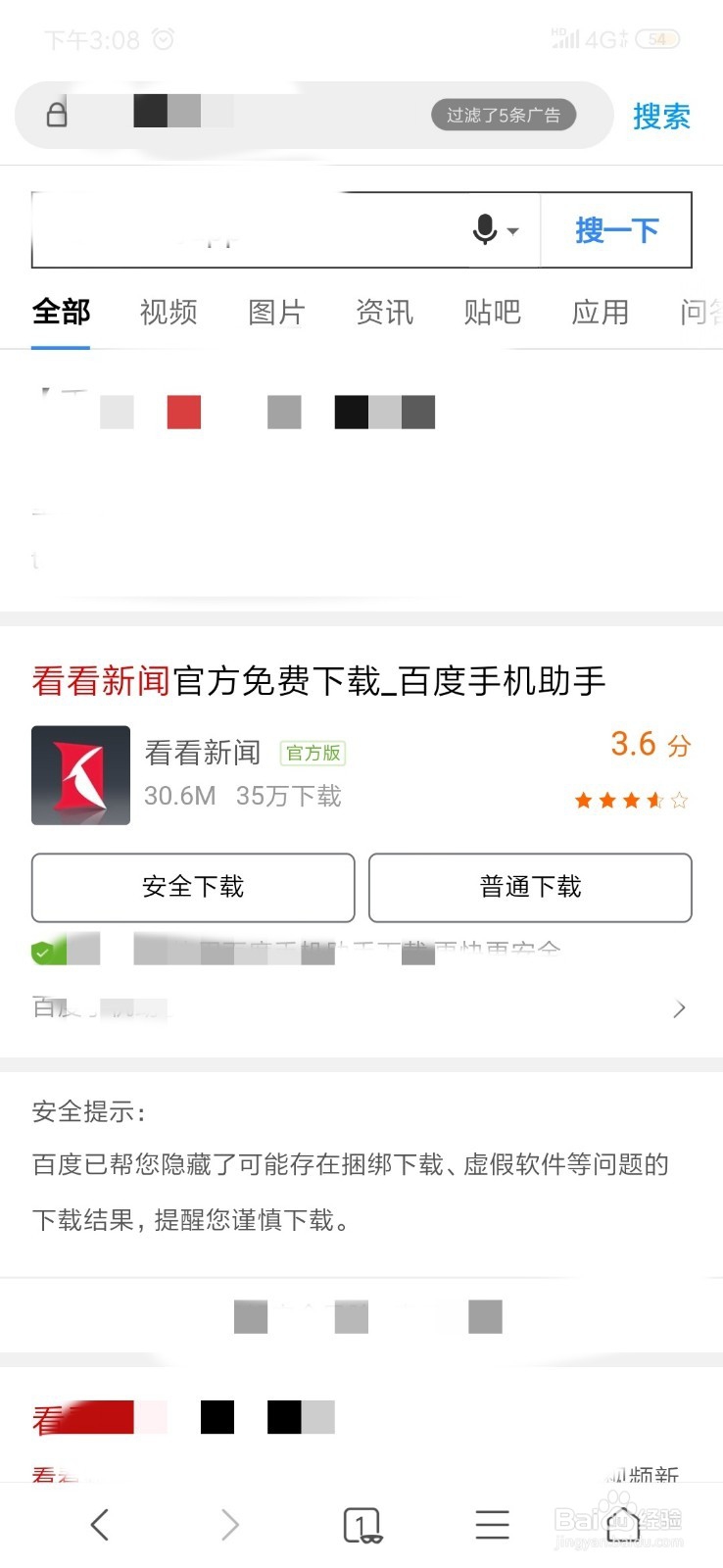Tap the 普通下载 download button
Viewport: 723px width, 1568px height.
pos(529,888)
